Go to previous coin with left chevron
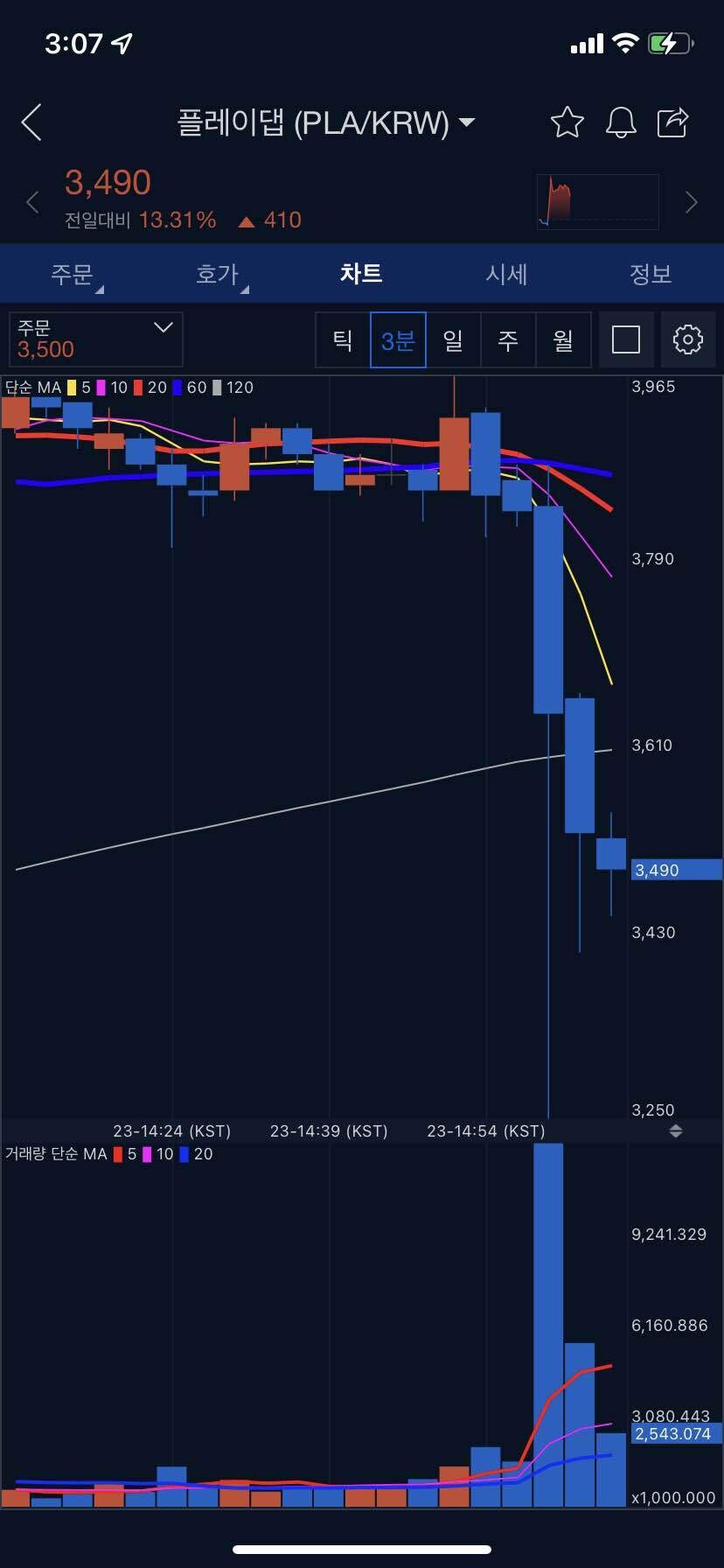The image size is (724, 1568). 33,202
